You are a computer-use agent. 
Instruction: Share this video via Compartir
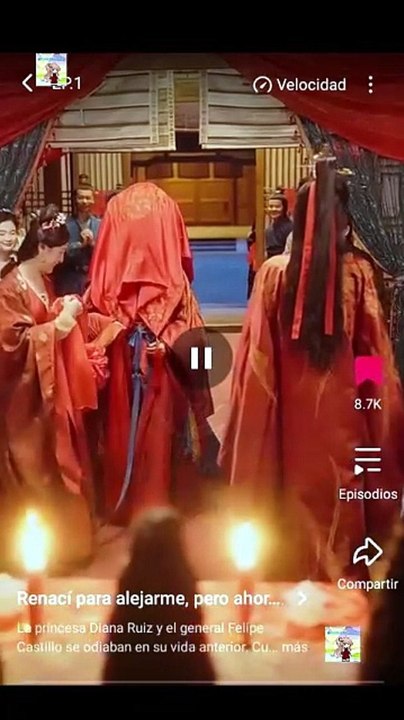click(368, 564)
